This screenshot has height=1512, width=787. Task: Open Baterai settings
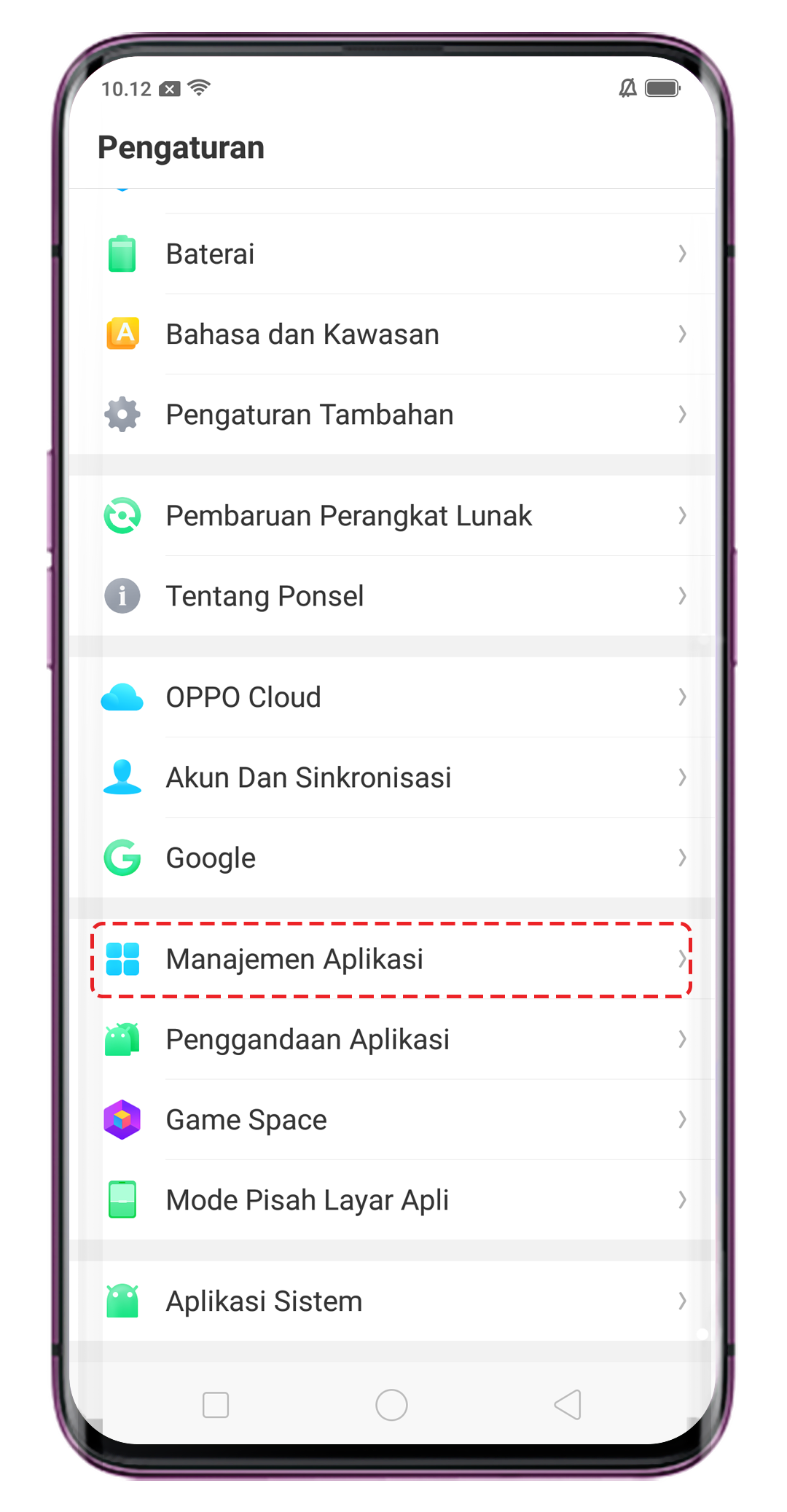coord(393,254)
